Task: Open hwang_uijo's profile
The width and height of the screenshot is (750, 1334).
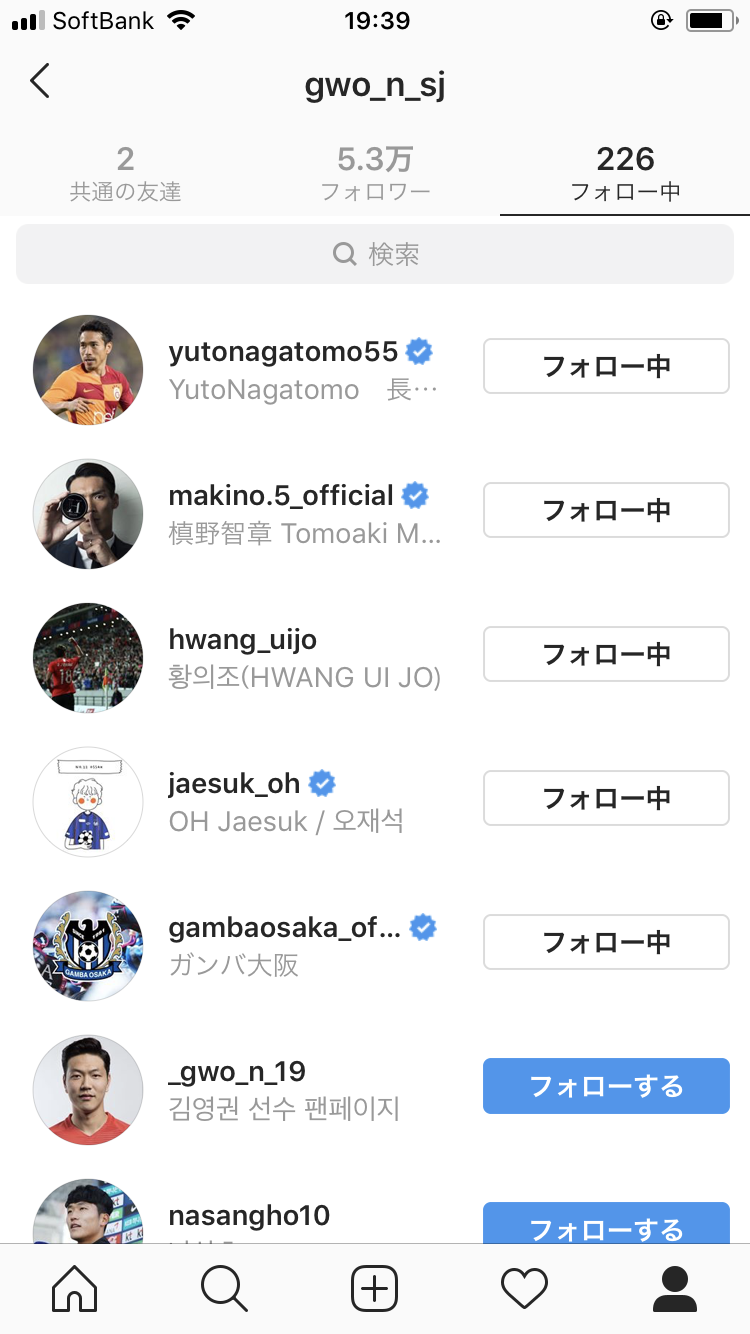Action: point(243,640)
